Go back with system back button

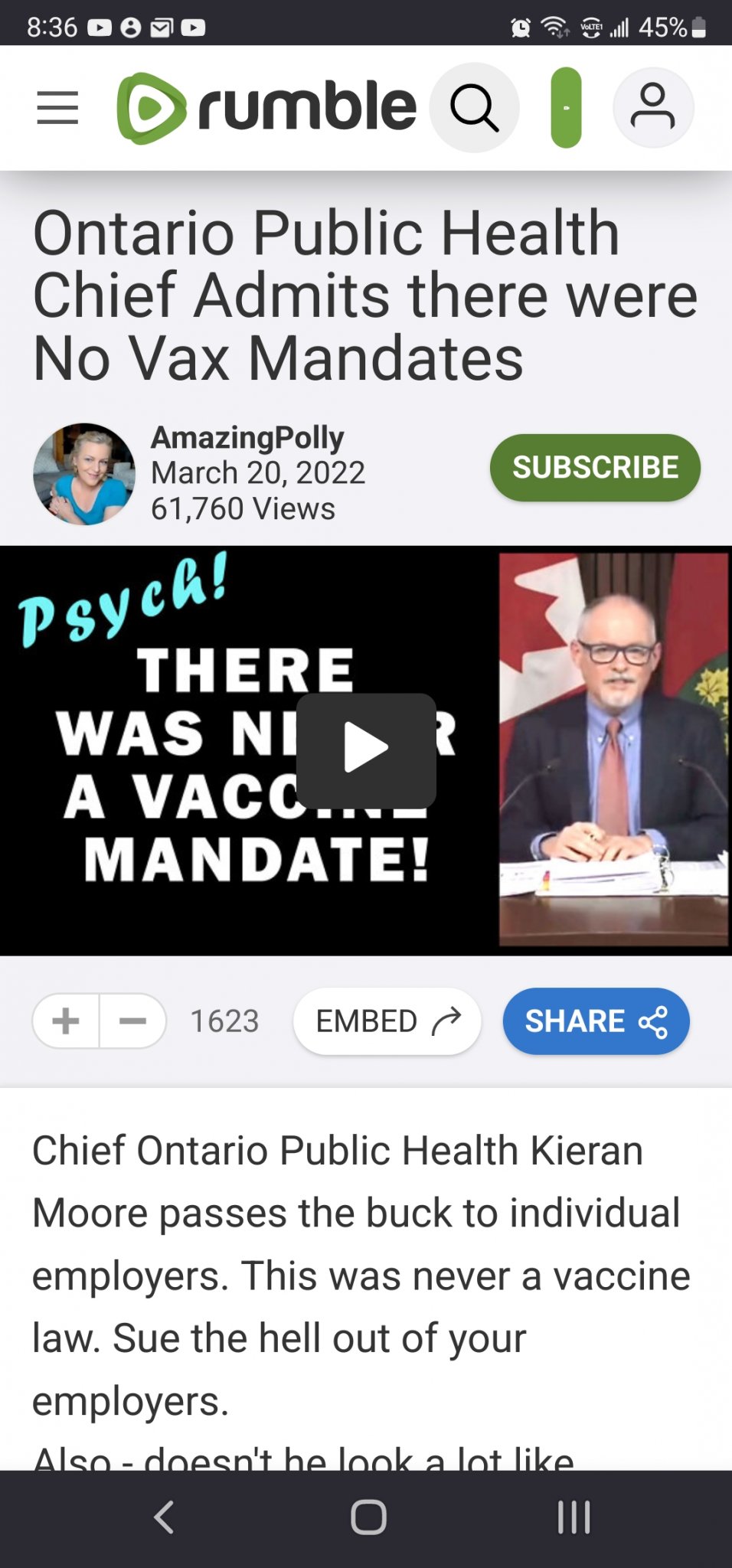164,1517
